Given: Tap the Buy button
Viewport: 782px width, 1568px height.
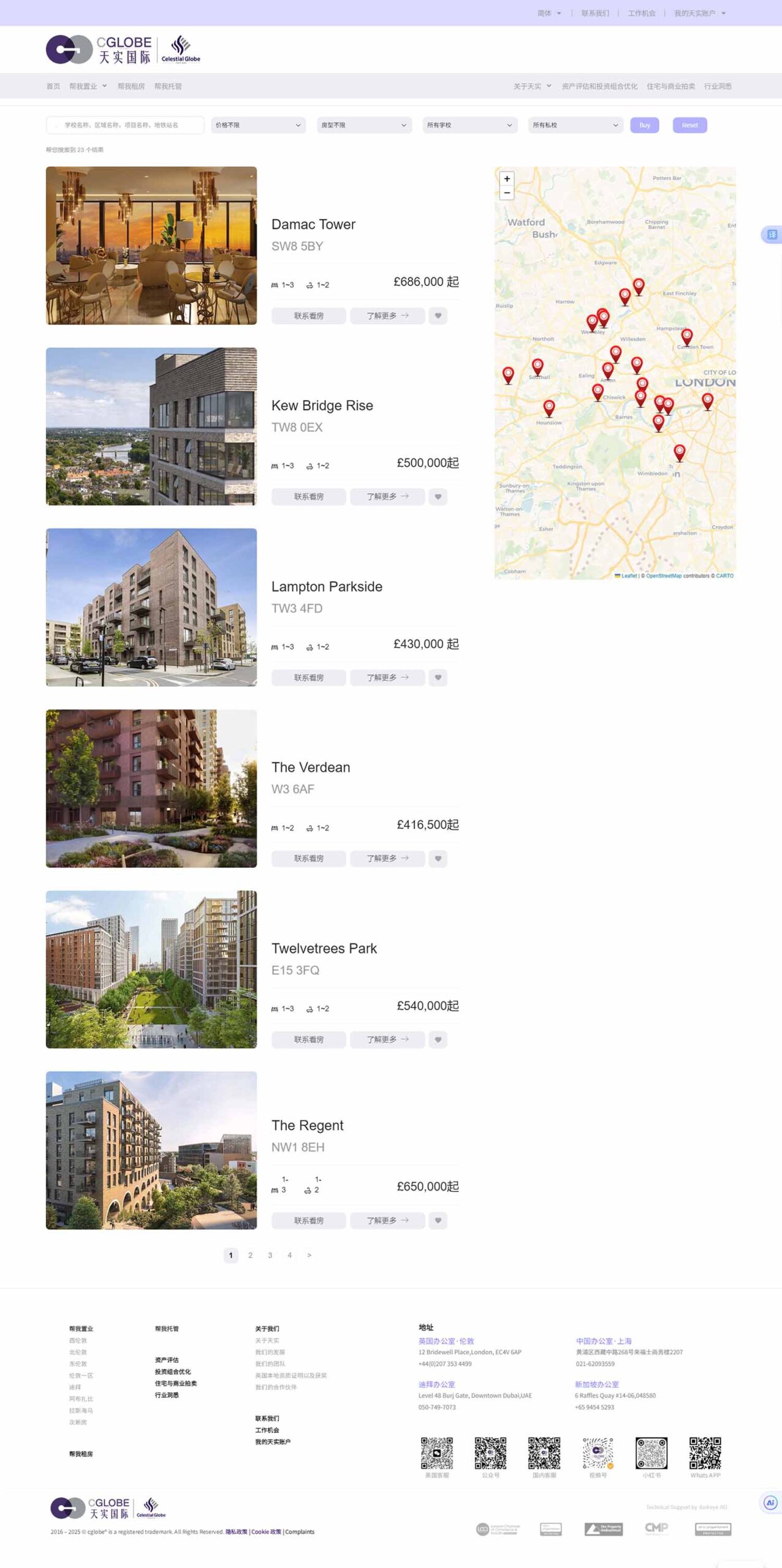Looking at the screenshot, I should [644, 125].
